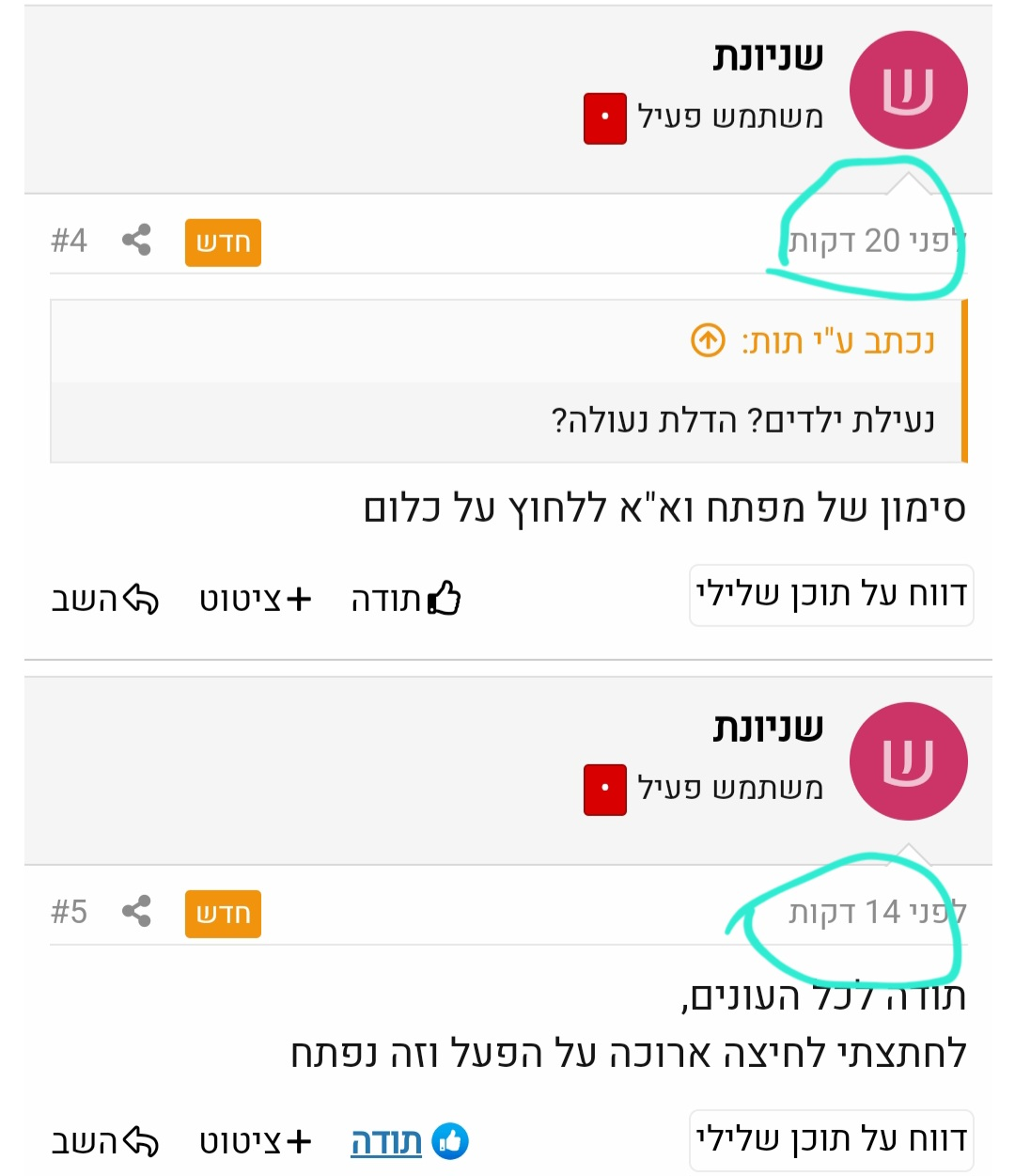Quote post #4 with ציטוט
Viewport: 1015px width, 1176px height.
click(255, 599)
